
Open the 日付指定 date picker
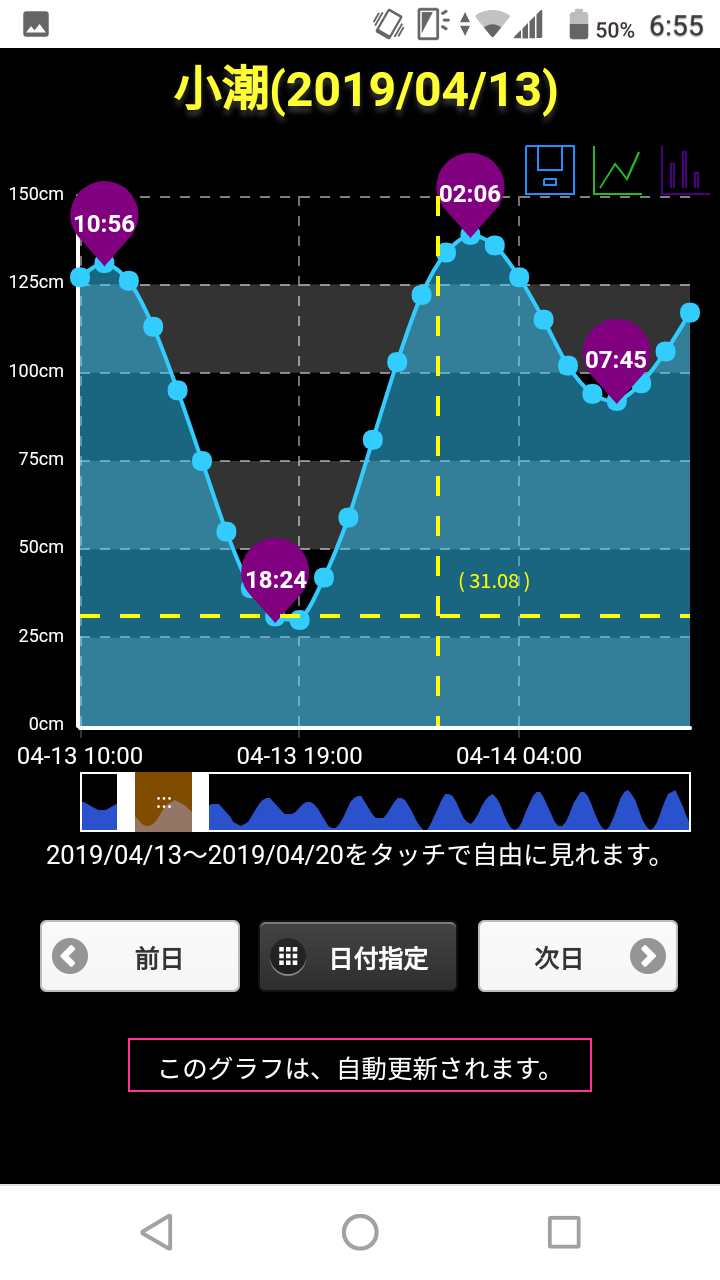coord(358,956)
